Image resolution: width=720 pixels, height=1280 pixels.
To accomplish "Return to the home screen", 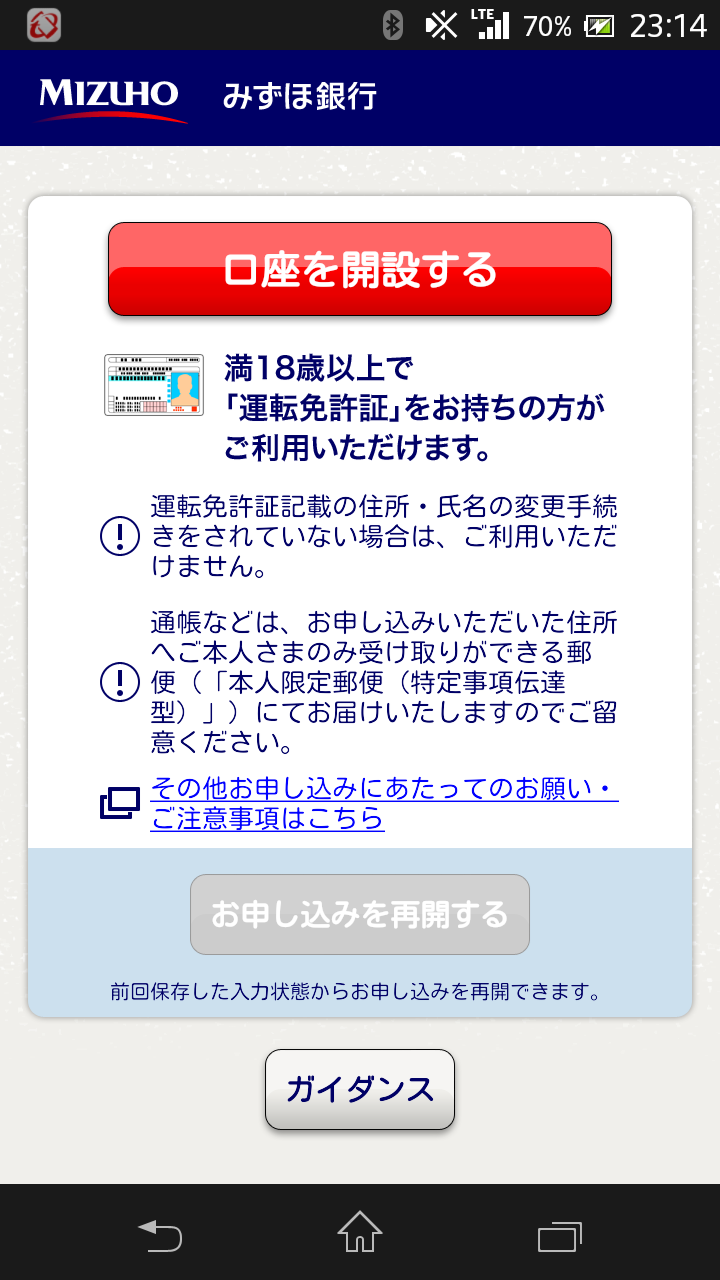I will click(x=360, y=1233).
